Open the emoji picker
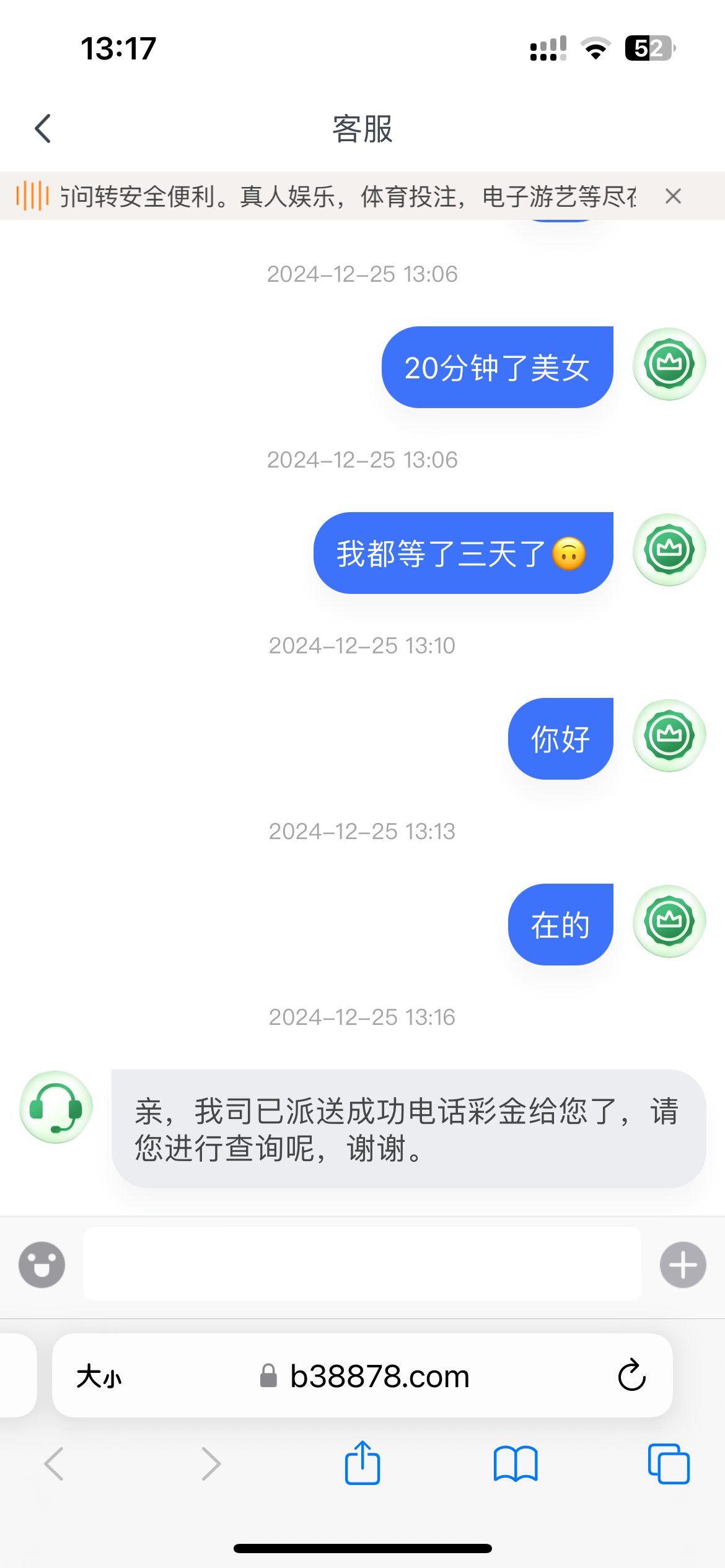Image resolution: width=725 pixels, height=1568 pixels. 42,1265
